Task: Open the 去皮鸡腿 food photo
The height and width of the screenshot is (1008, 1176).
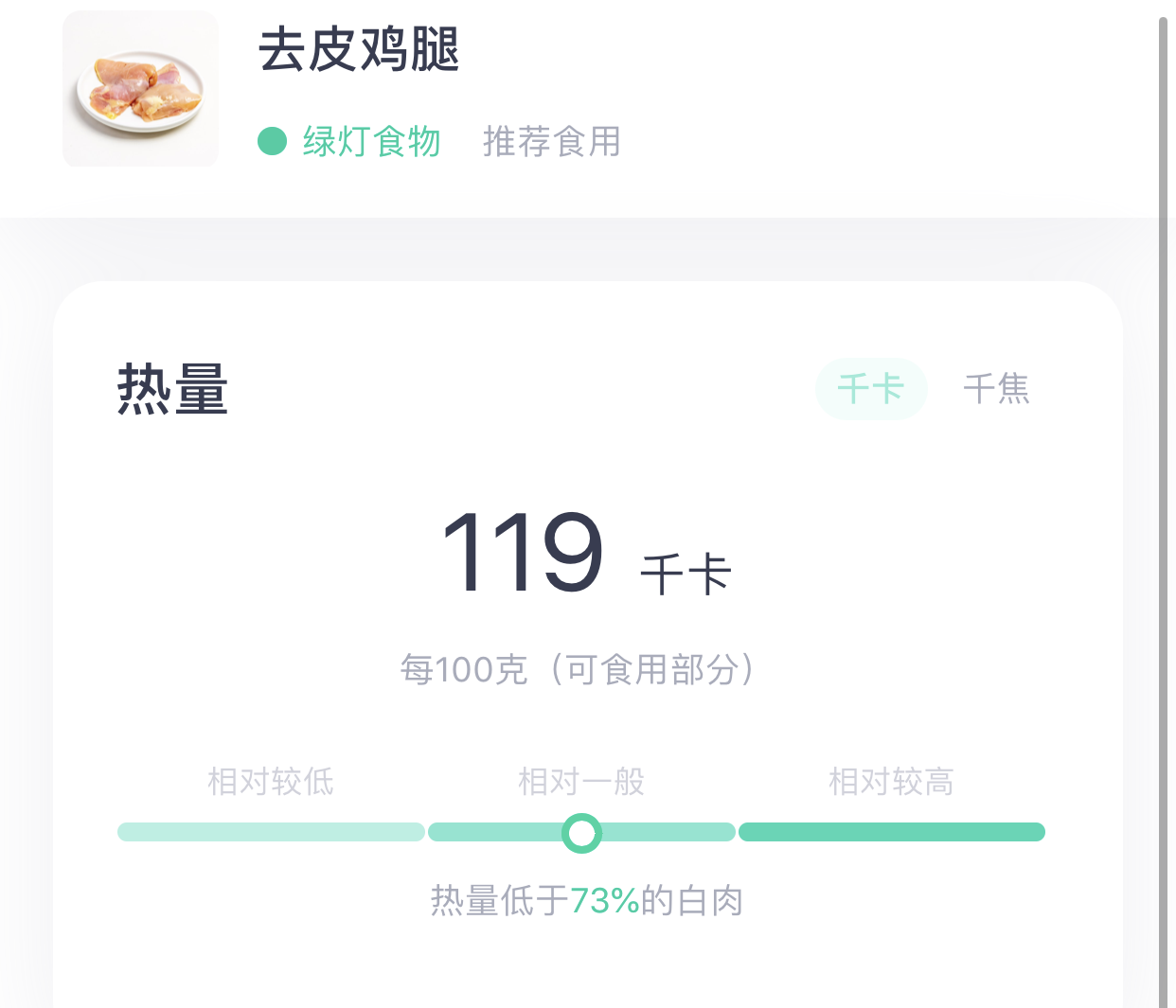Action: [x=140, y=89]
